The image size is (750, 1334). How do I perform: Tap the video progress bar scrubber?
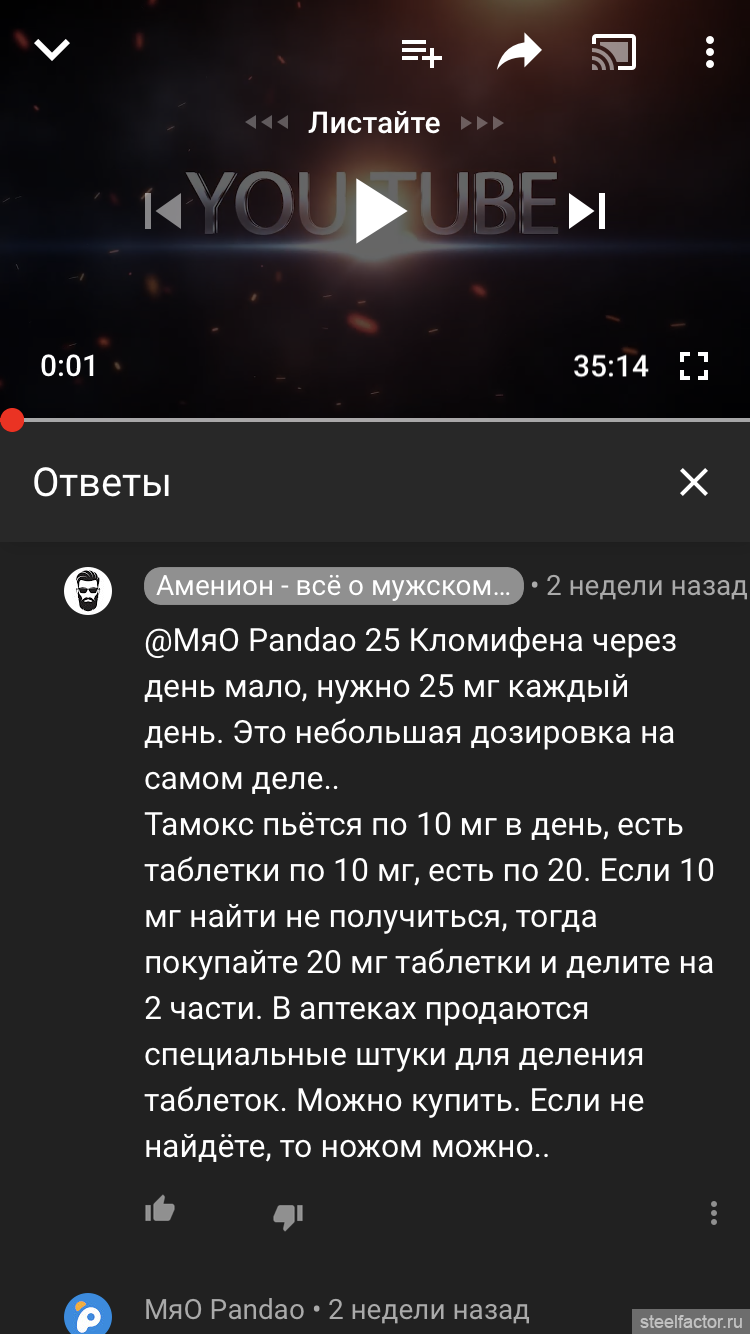11,420
